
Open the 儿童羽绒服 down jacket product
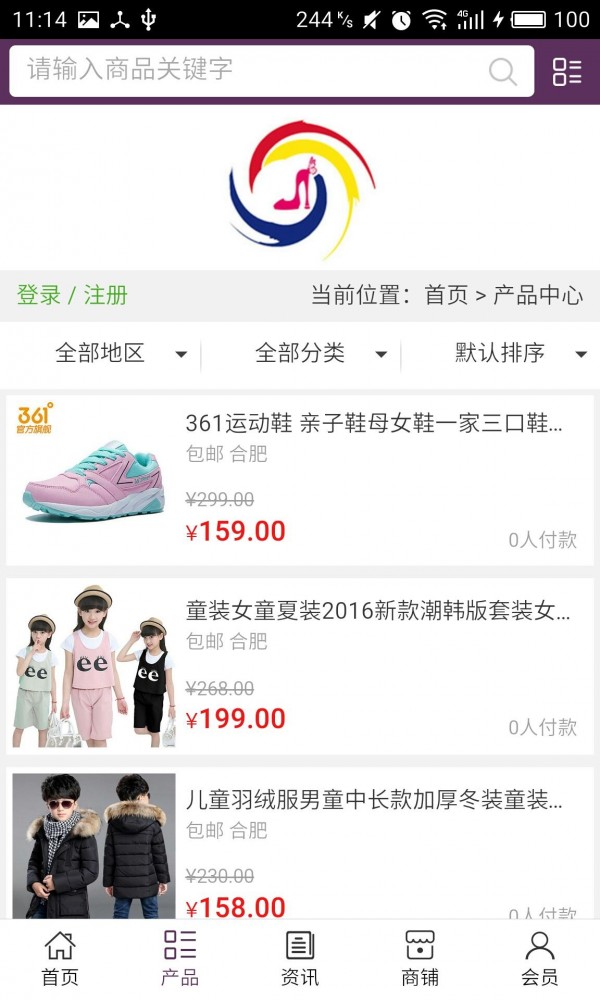coord(374,799)
